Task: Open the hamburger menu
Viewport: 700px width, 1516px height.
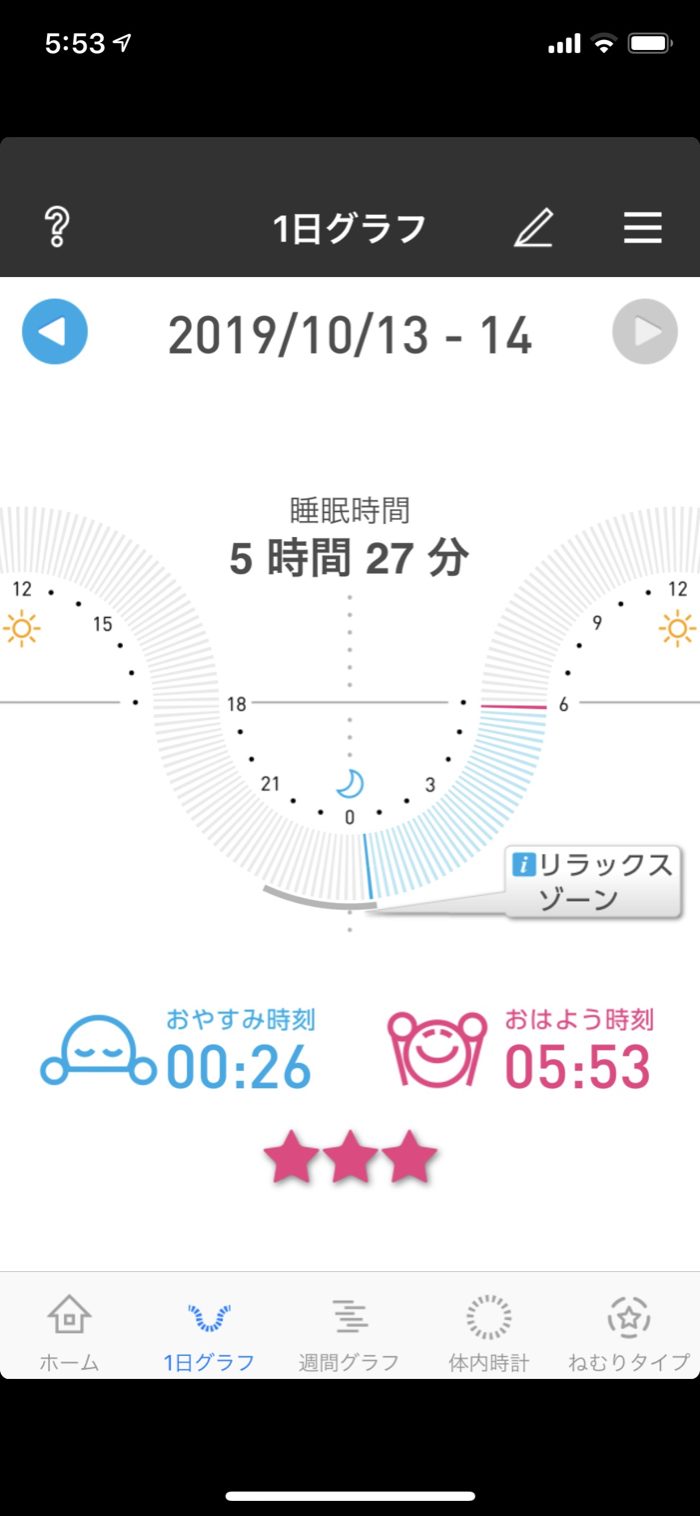Action: 643,228
